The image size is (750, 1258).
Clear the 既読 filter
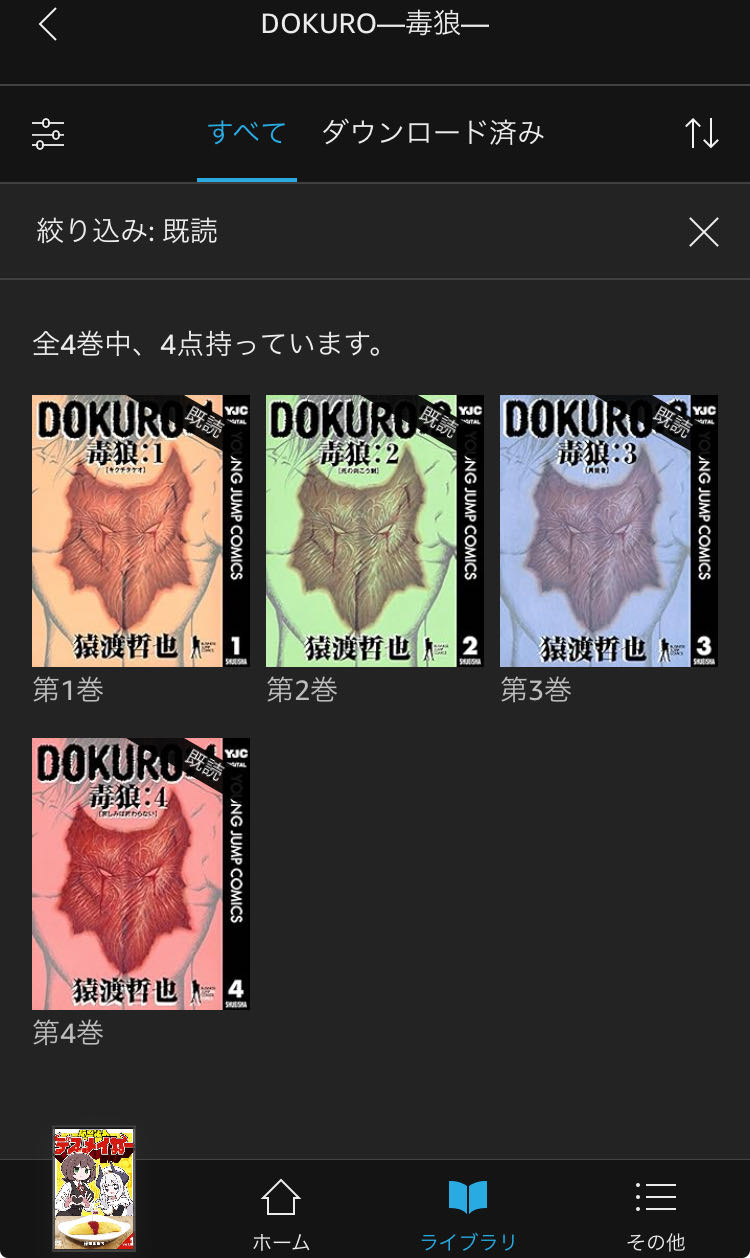[x=704, y=232]
